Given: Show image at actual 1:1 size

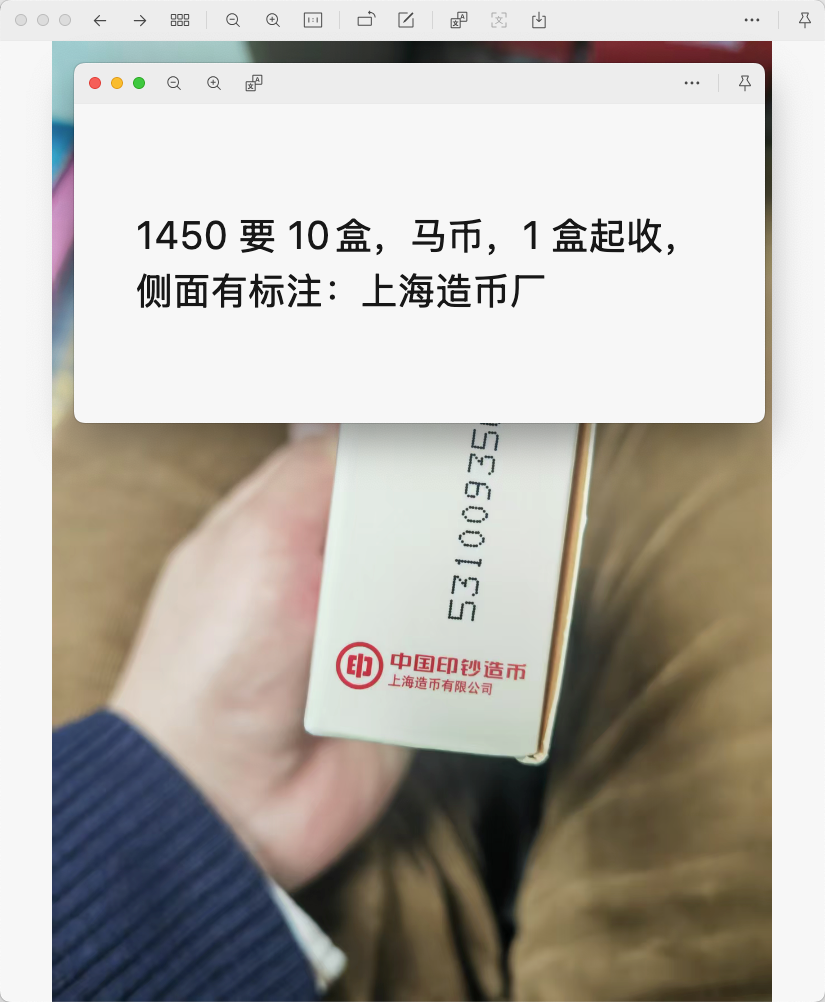Looking at the screenshot, I should [313, 20].
